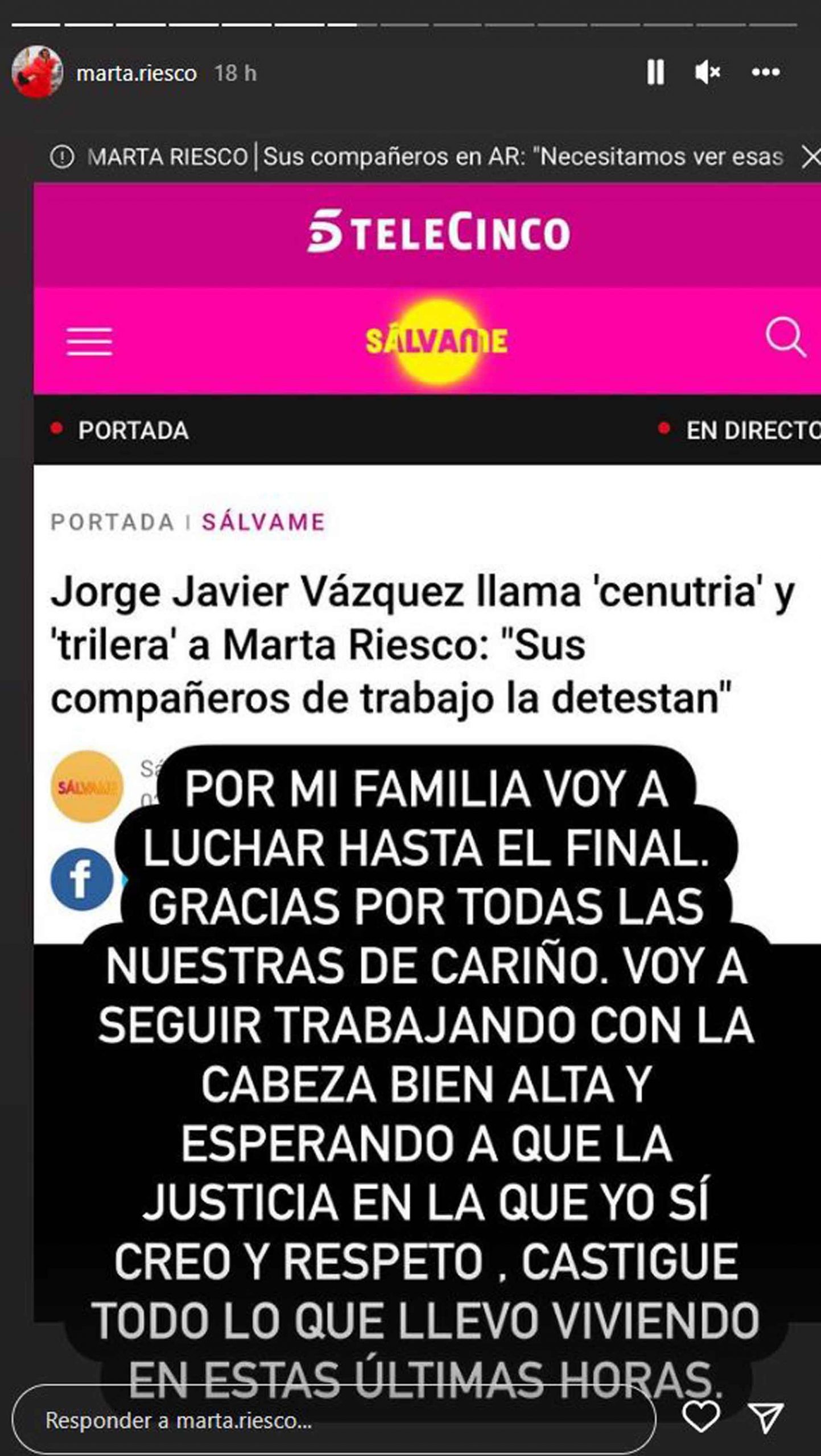Reply in the 'Responder a marta.riesco' field
The width and height of the screenshot is (821, 1456).
(333, 1420)
